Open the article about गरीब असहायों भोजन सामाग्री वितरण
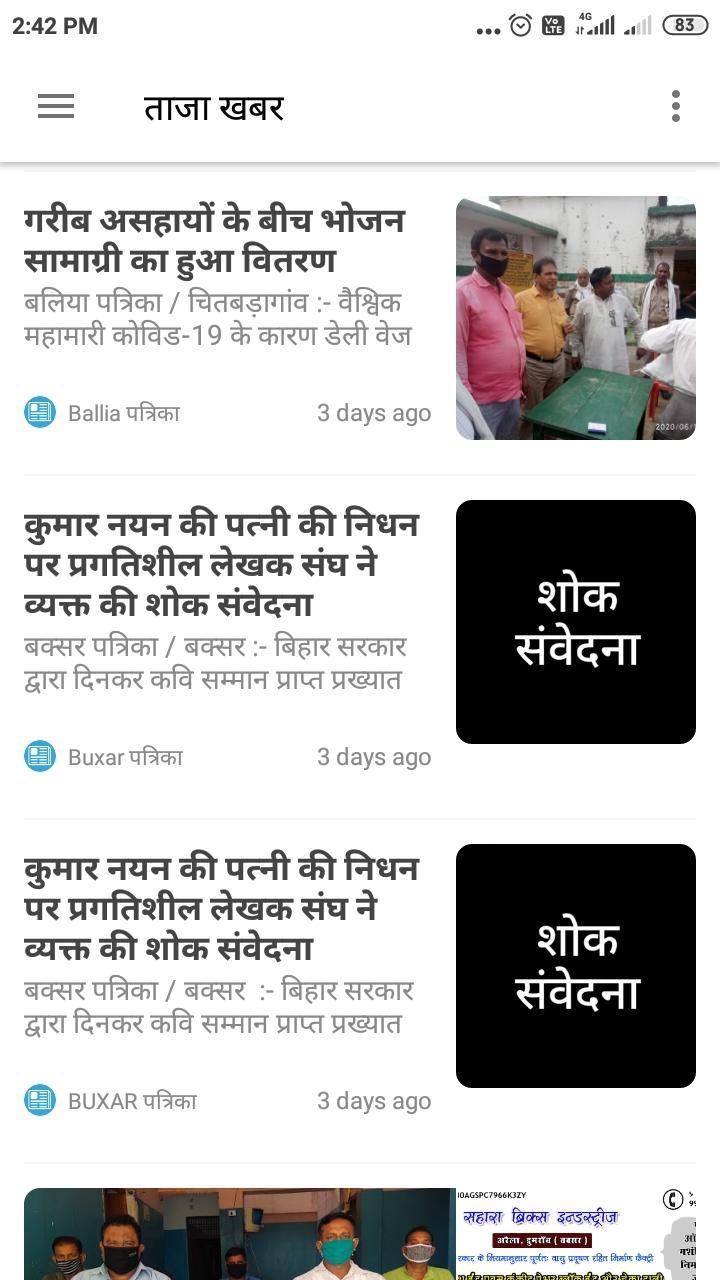Viewport: 720px width, 1280px height. point(360,318)
